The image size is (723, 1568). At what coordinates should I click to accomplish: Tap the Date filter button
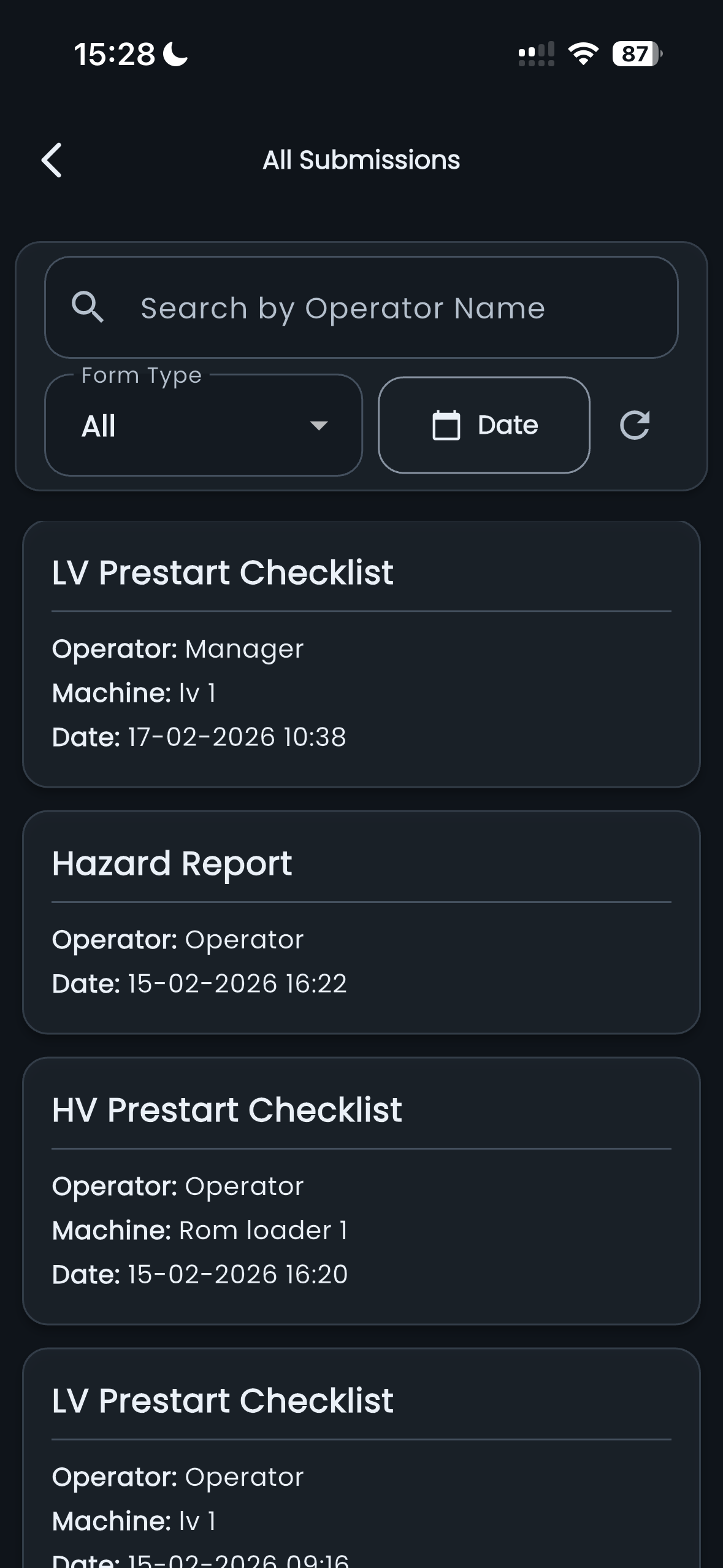coord(484,425)
